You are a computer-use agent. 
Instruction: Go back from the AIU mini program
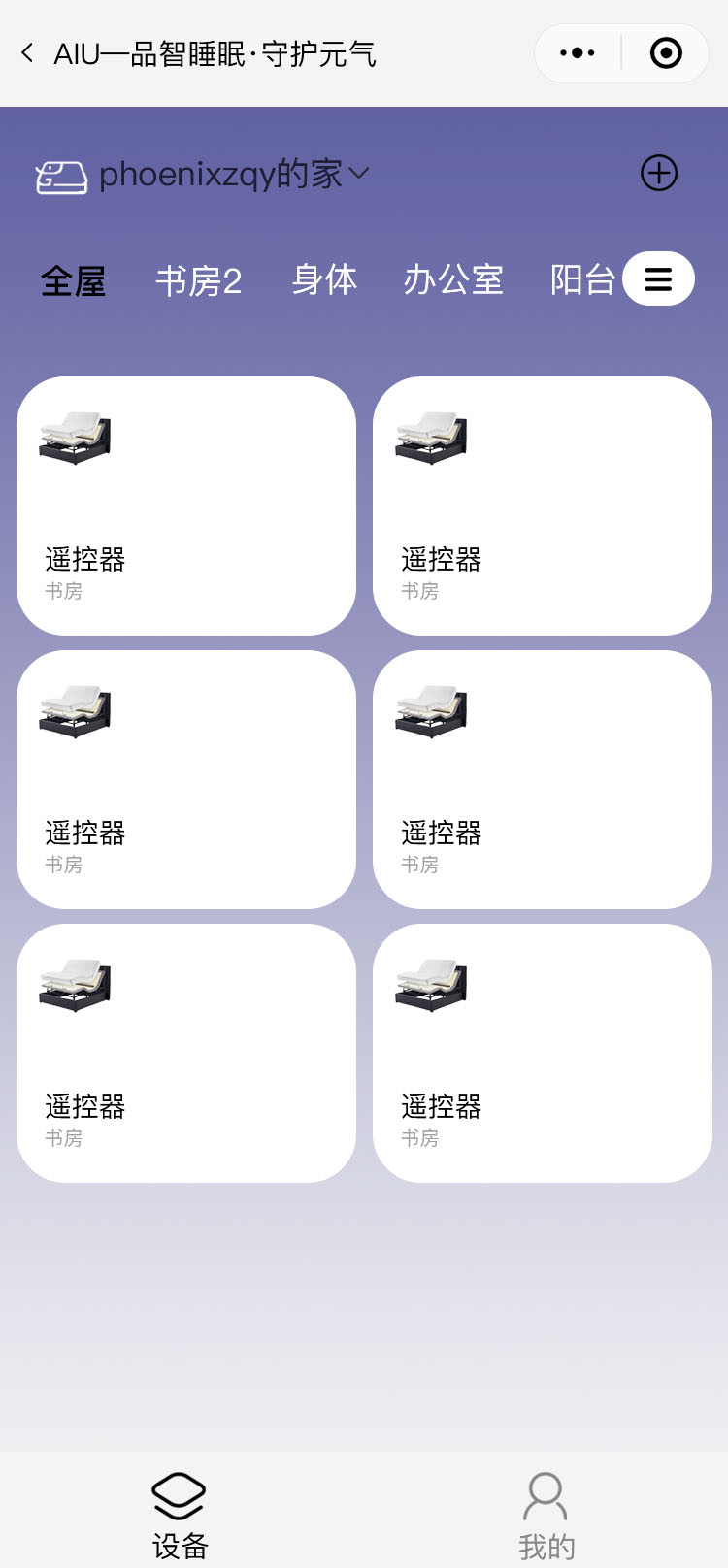pos(27,53)
